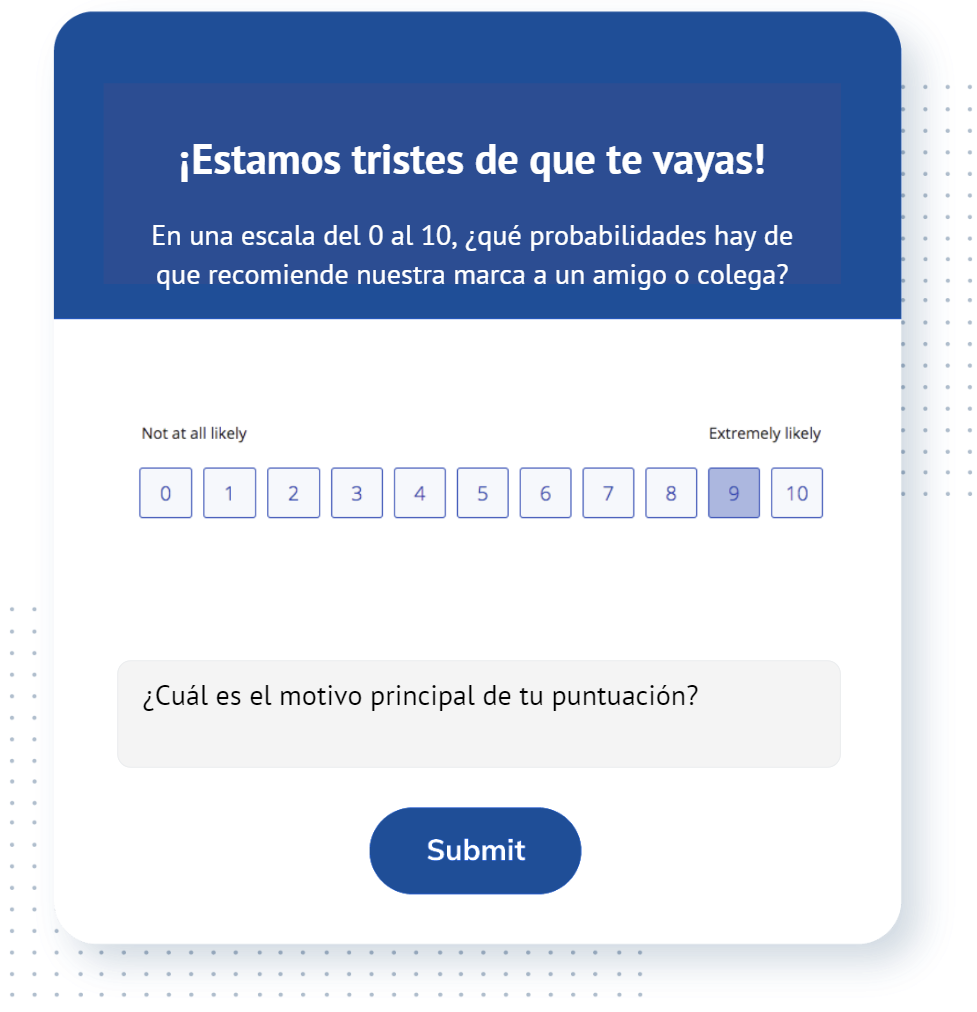The height and width of the screenshot is (1012, 977).
Task: Select score 1 on the scale
Action: click(x=229, y=493)
